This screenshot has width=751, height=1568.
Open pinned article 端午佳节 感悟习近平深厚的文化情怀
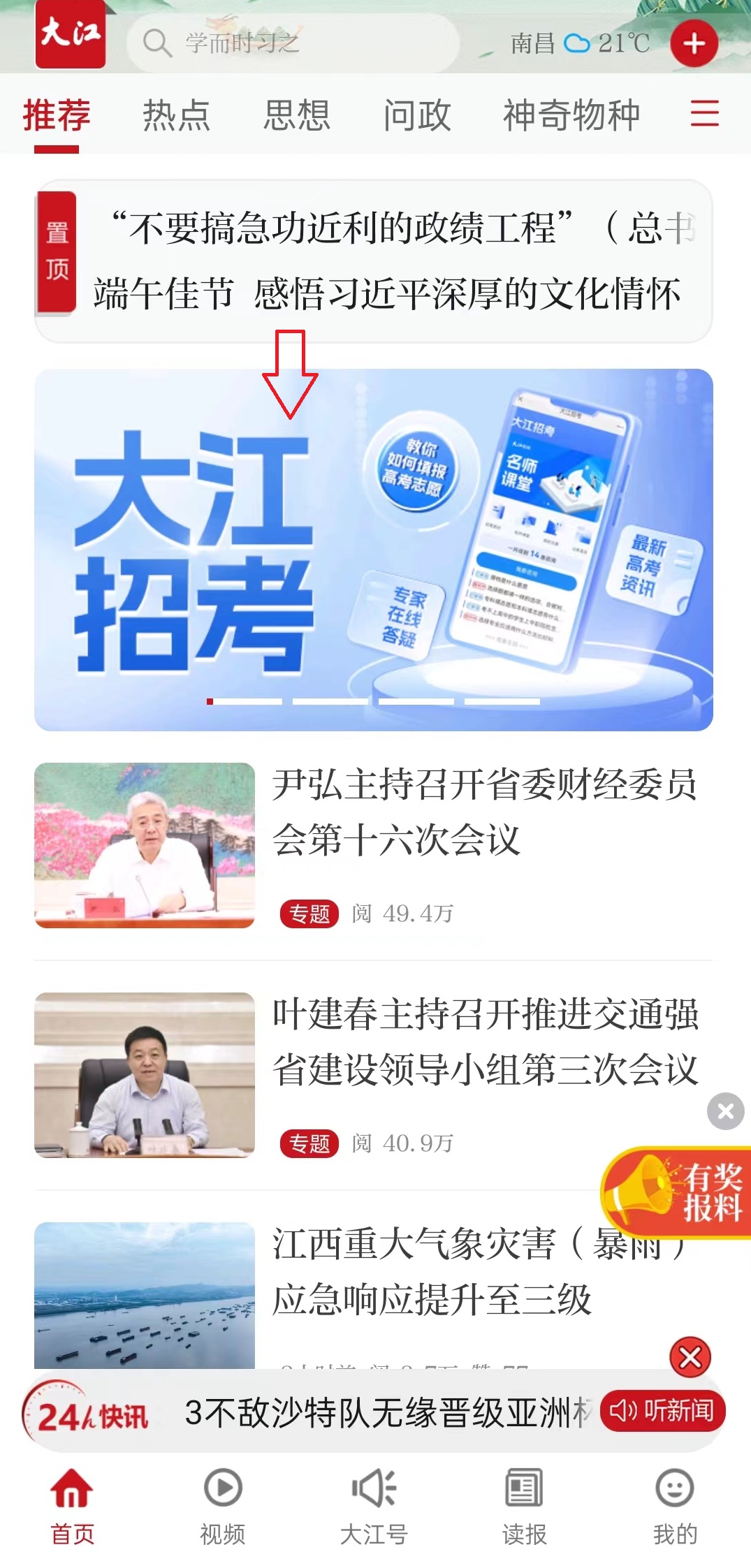tap(387, 293)
